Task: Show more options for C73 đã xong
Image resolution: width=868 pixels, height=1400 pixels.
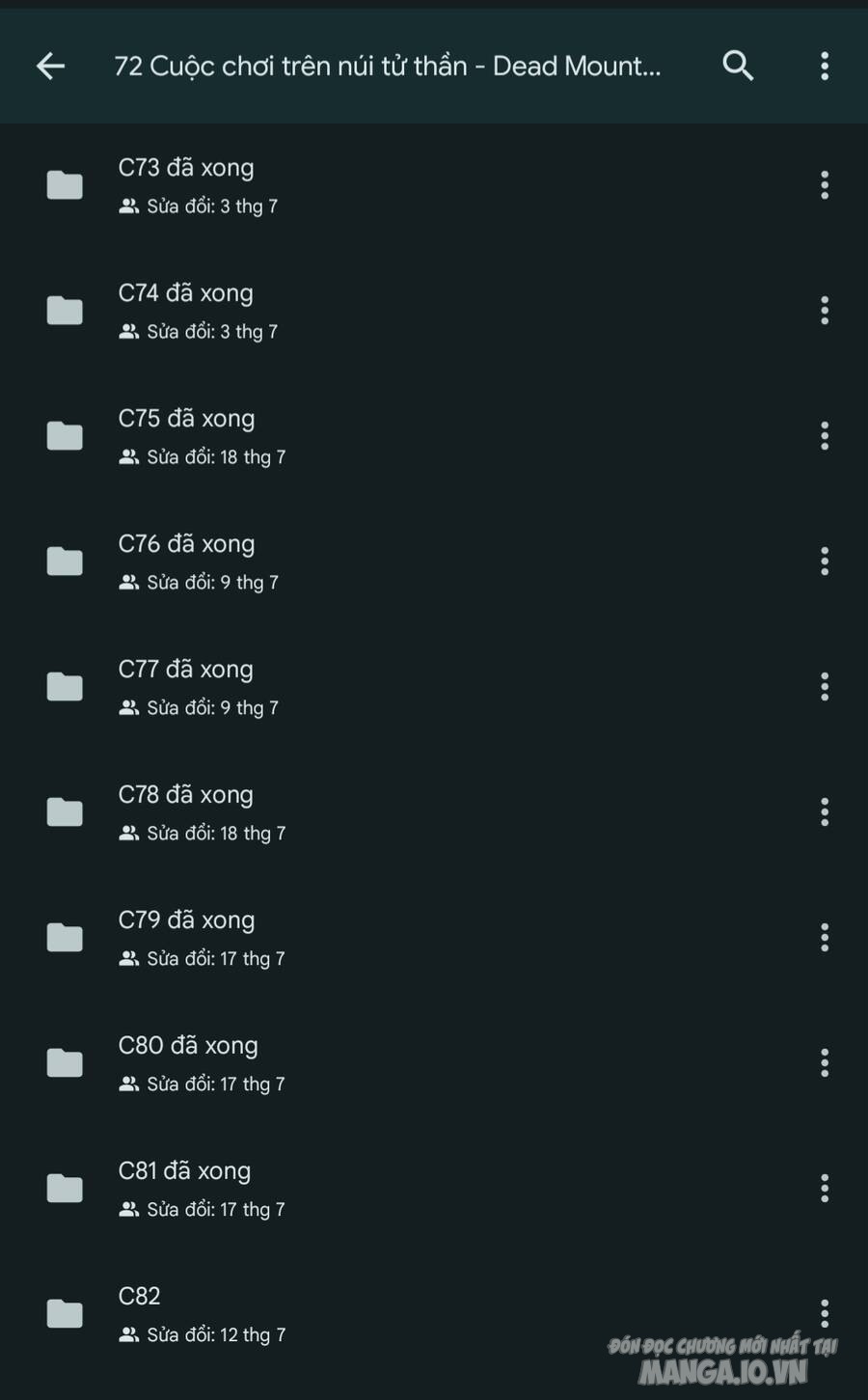Action: pyautogui.click(x=824, y=185)
